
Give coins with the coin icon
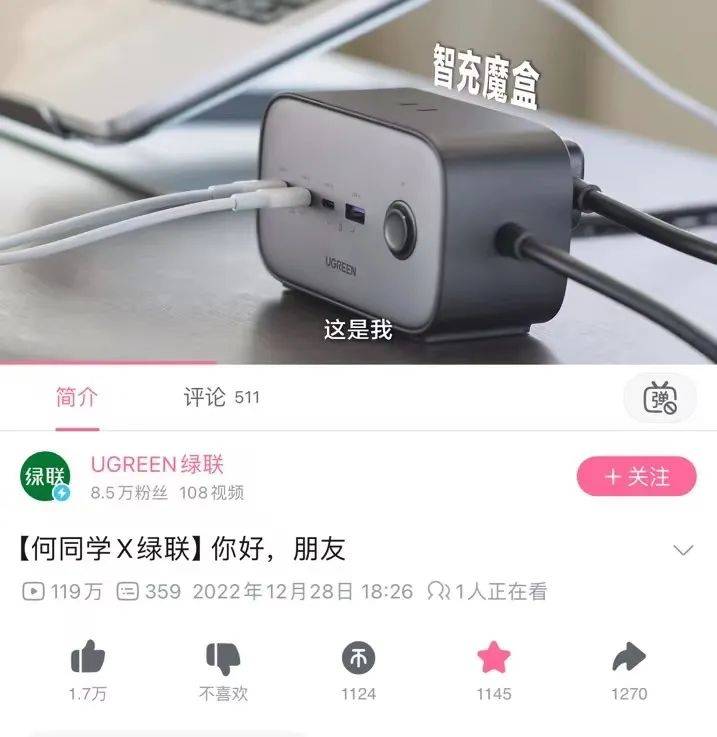click(358, 658)
